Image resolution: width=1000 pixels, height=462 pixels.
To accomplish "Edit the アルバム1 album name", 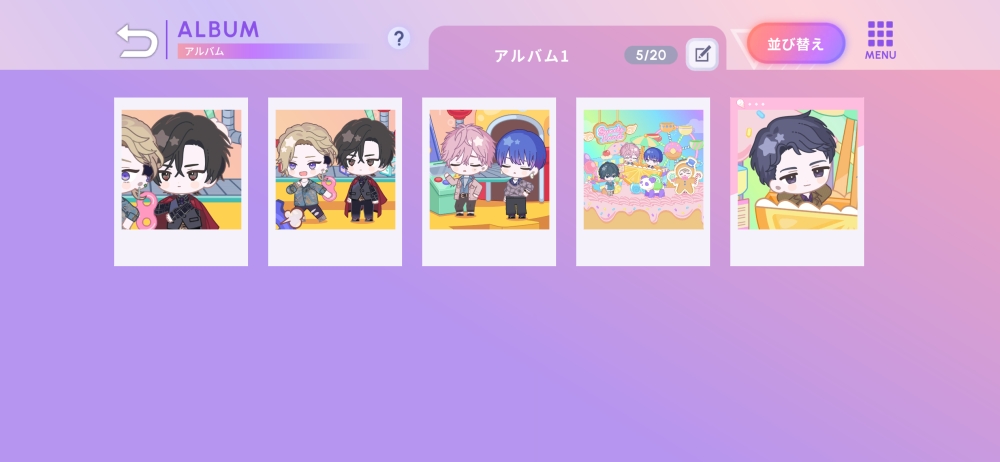I will tap(702, 55).
